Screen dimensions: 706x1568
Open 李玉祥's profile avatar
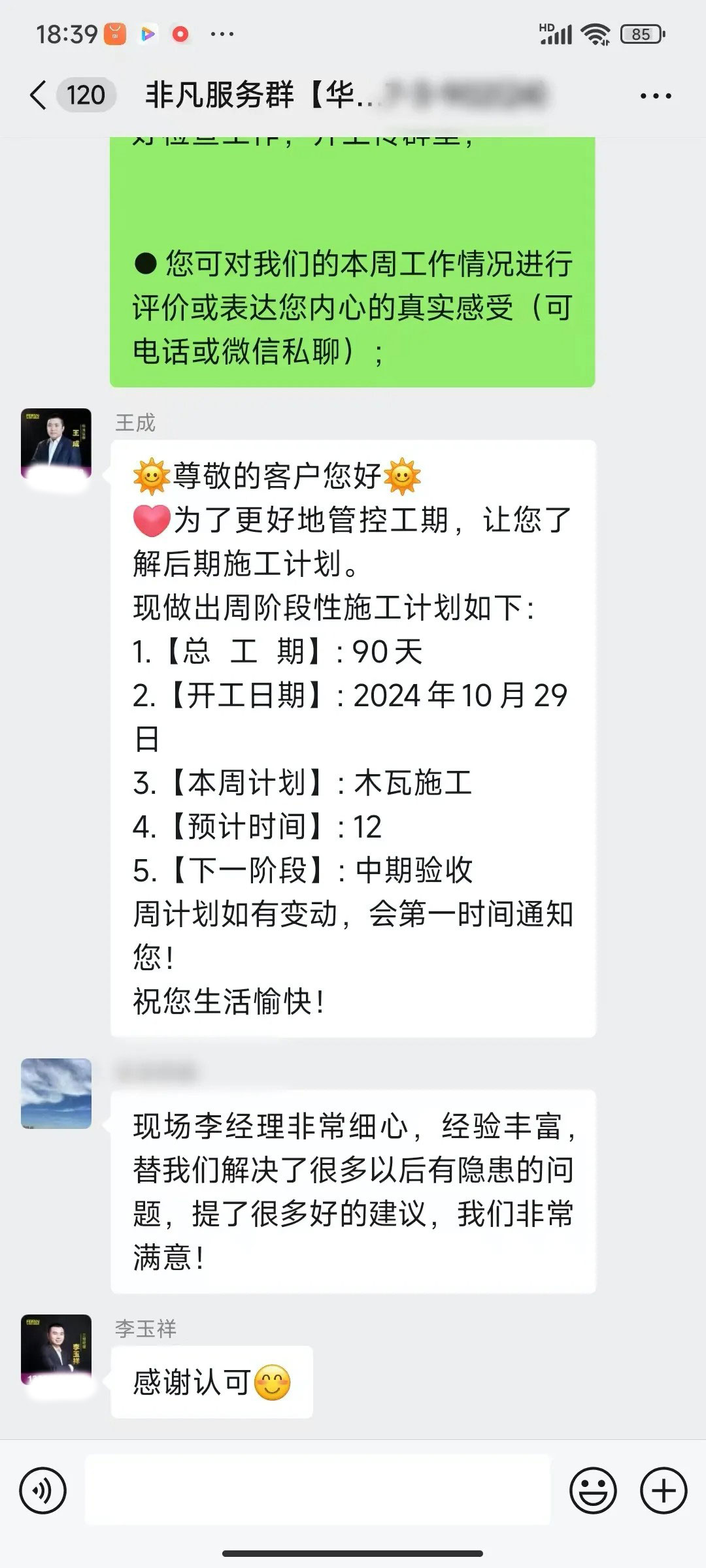[56, 1349]
